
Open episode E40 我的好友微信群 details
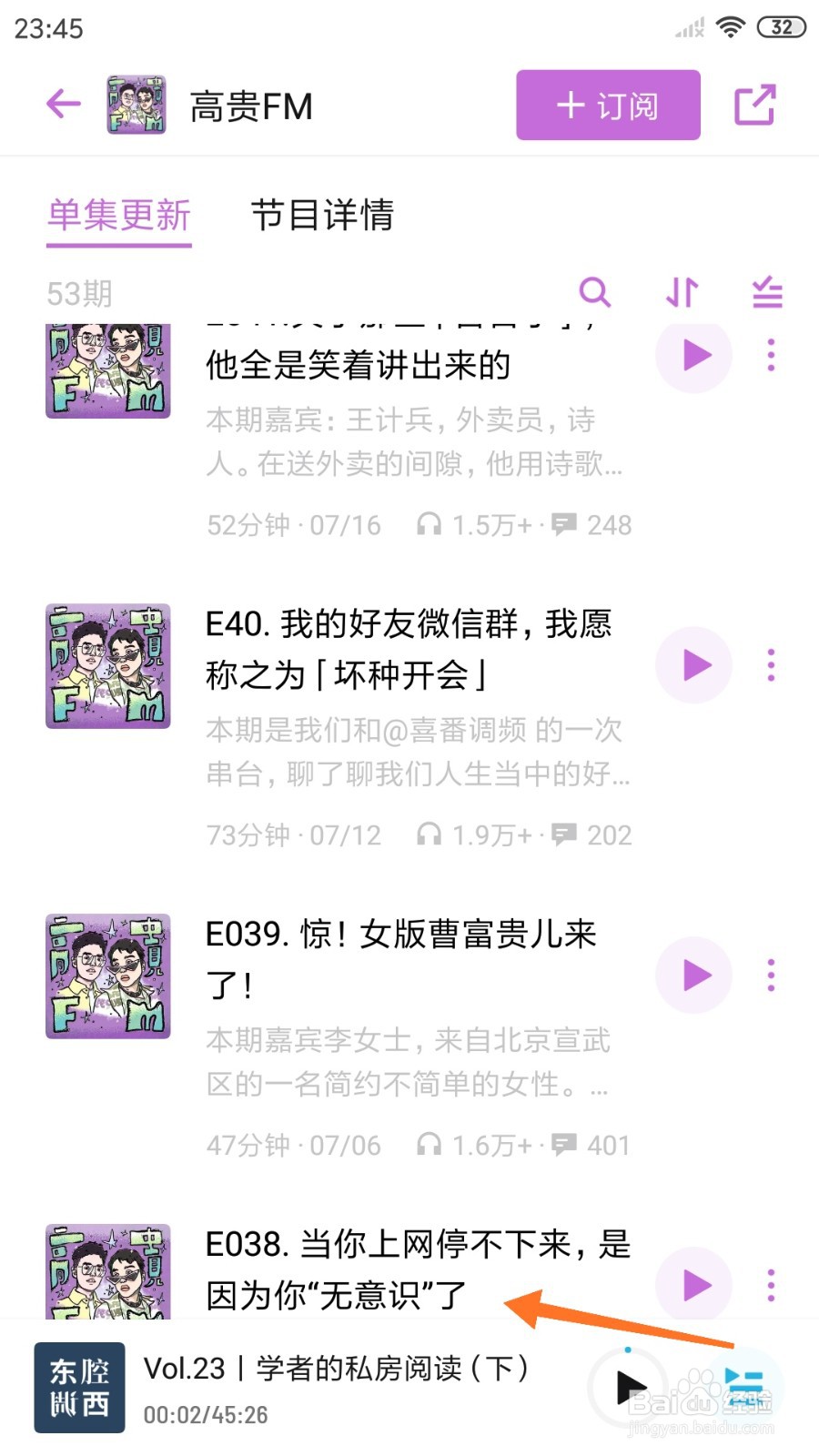pos(409,649)
